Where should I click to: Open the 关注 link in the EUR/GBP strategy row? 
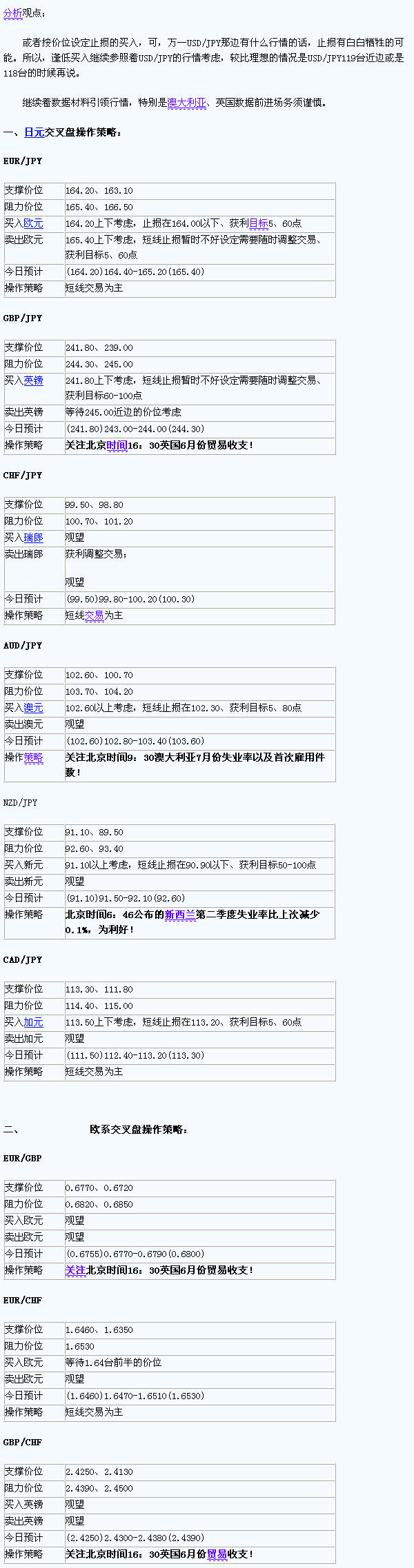coord(75,1270)
